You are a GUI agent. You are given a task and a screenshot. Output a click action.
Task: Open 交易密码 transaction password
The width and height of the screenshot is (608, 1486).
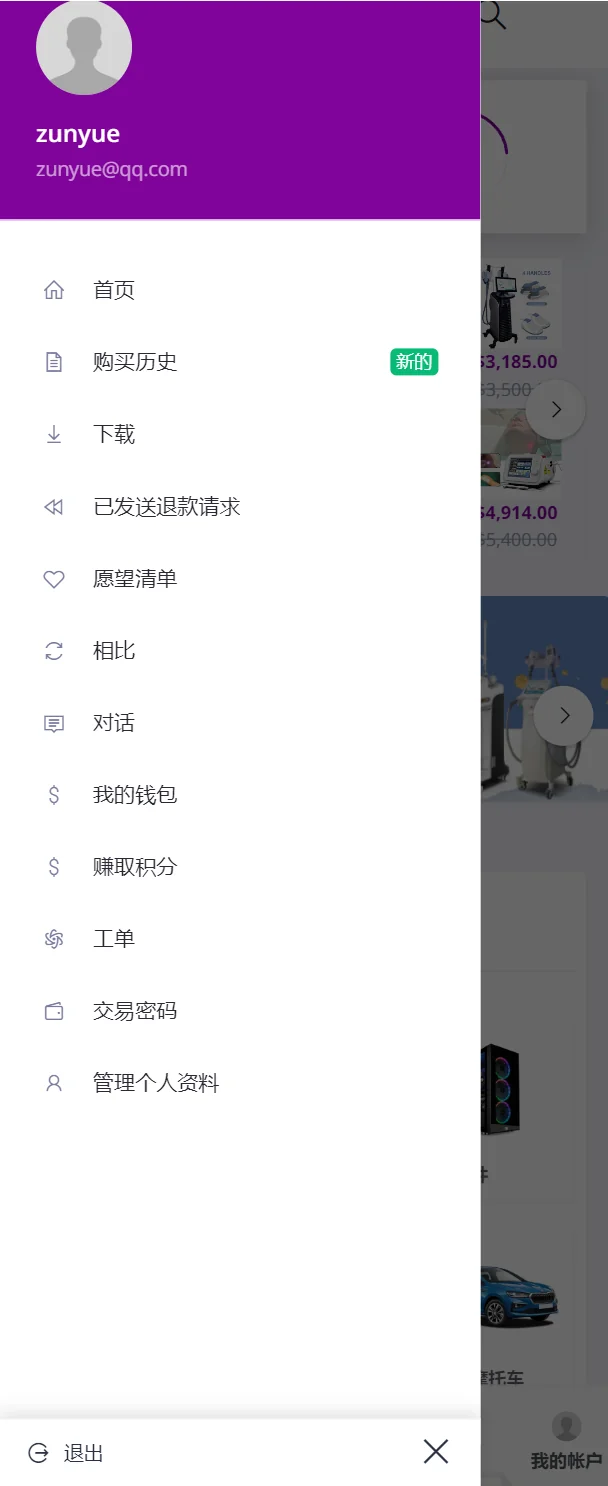135,1011
